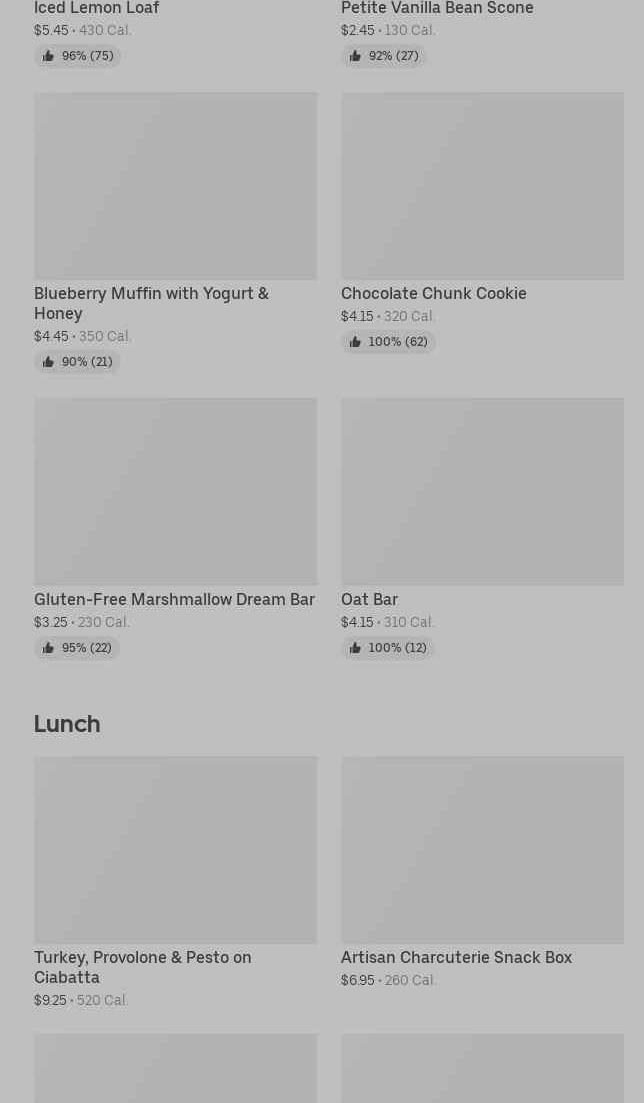Open the Petite Vanilla Bean Scone item
644x1103 pixels.
[437, 9]
